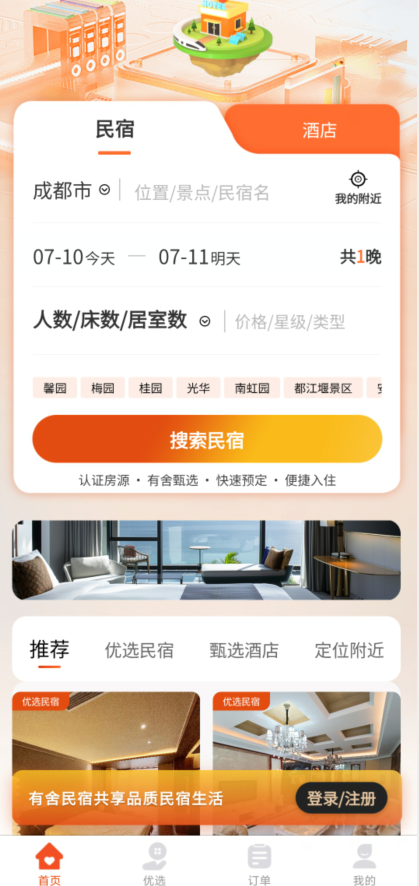Select the 梅园 chip

click(x=103, y=388)
